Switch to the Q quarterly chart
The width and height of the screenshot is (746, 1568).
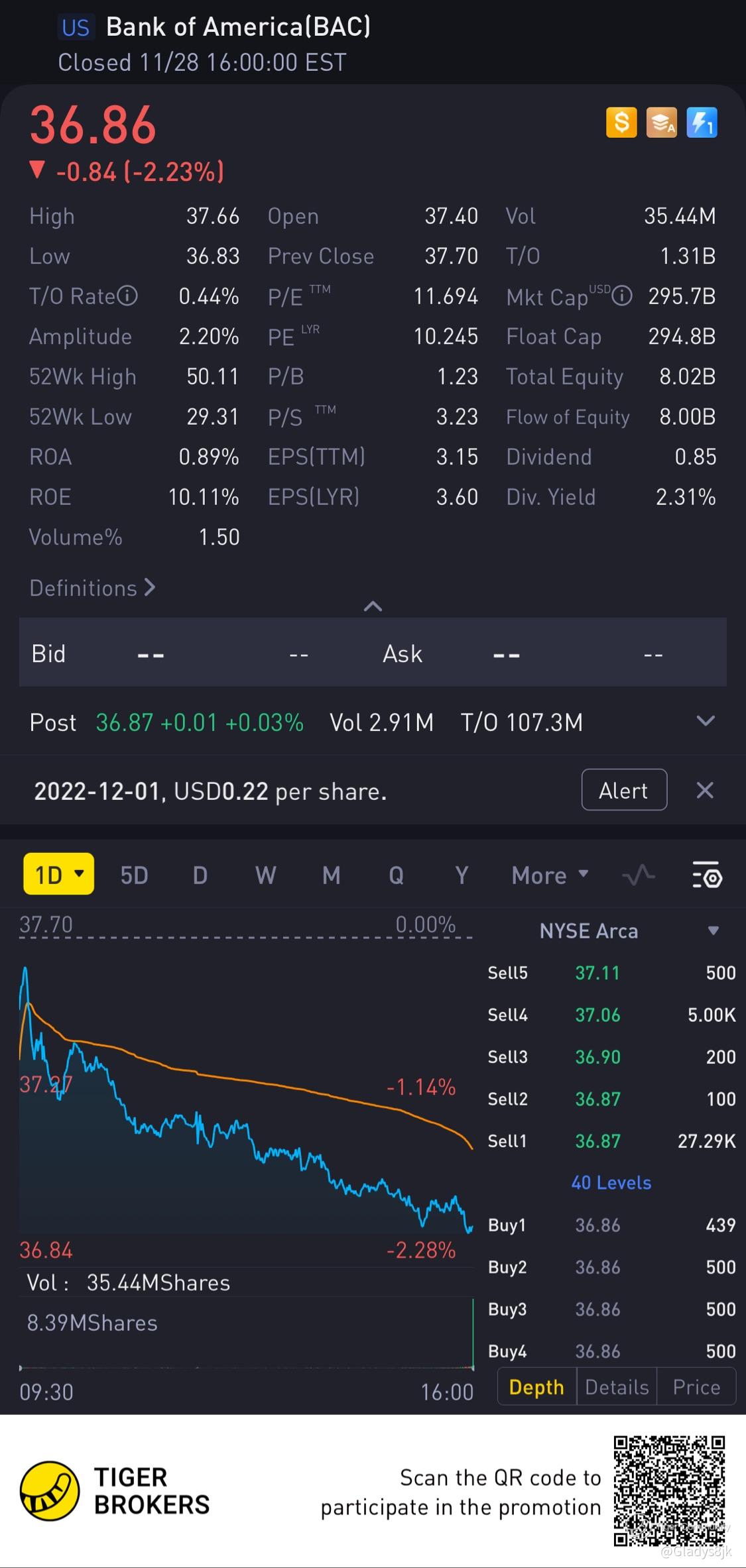(x=396, y=875)
